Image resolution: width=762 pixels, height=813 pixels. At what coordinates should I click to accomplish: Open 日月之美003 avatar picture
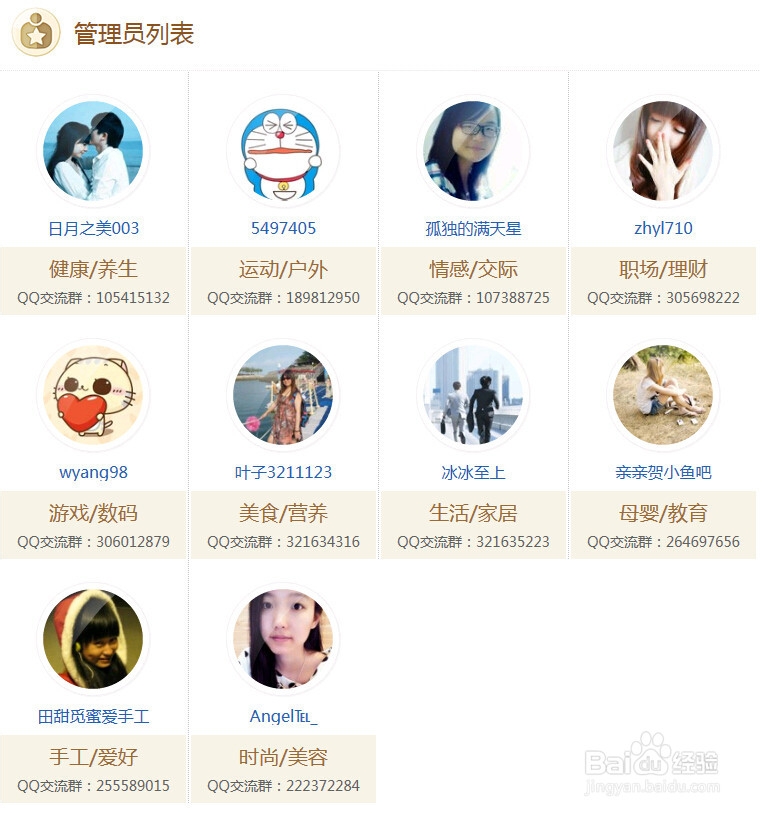pos(94,150)
